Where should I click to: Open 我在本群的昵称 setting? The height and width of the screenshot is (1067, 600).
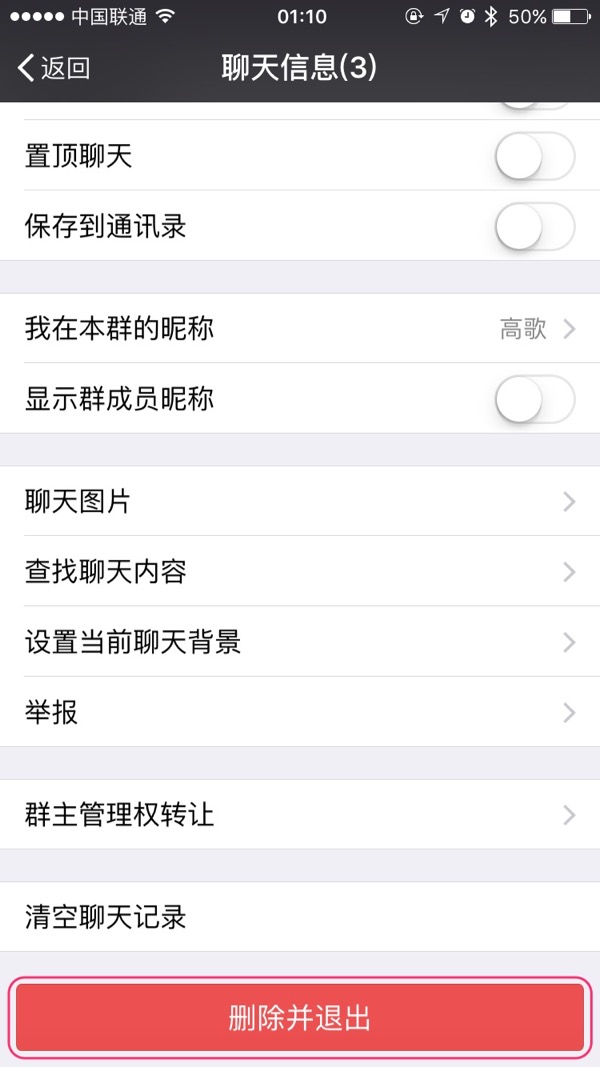300,329
